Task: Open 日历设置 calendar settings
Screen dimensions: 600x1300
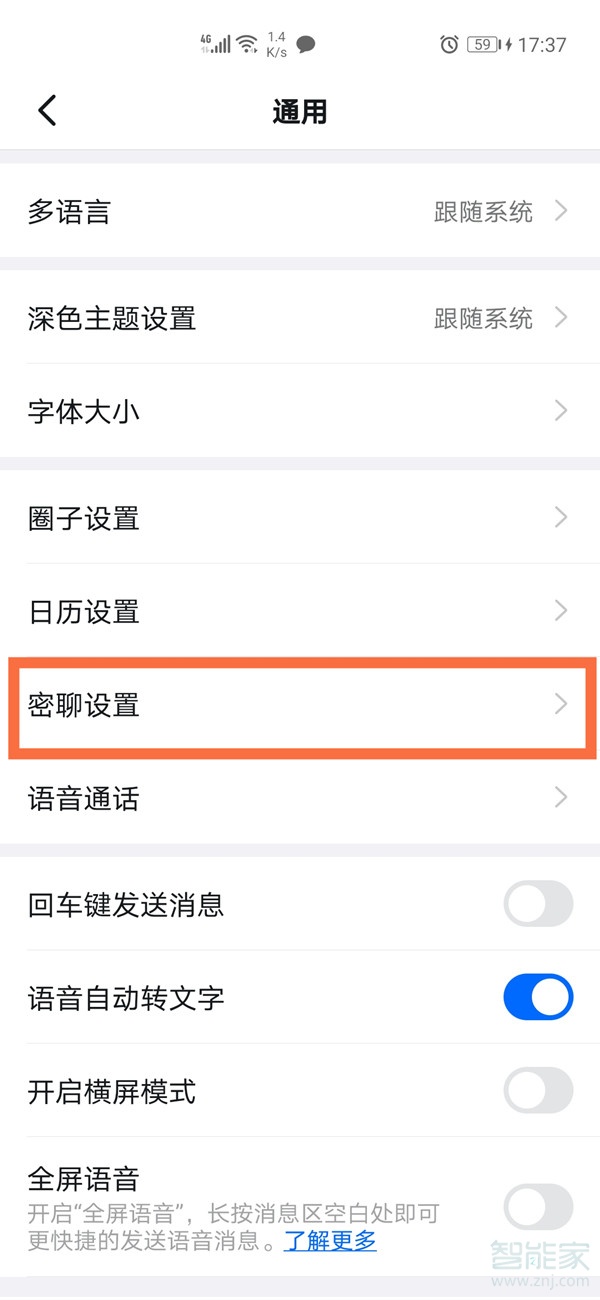Action: click(x=300, y=611)
